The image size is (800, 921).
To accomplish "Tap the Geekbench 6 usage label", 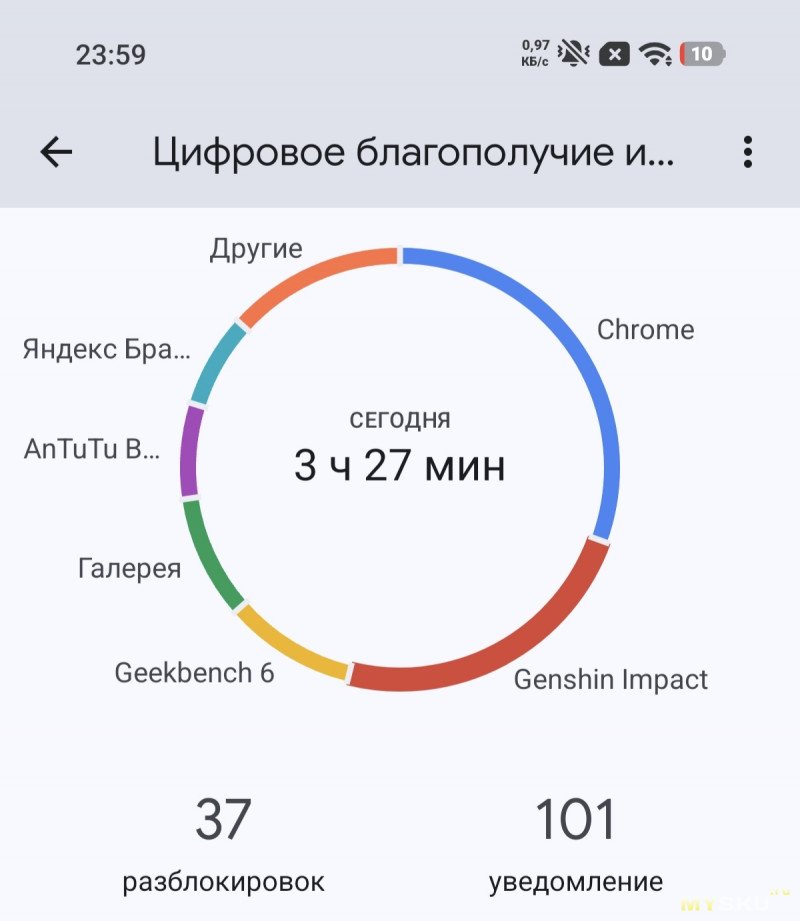I will (194, 673).
